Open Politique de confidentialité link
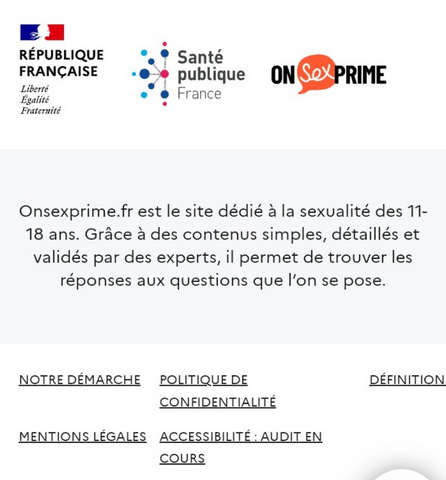 click(x=218, y=391)
